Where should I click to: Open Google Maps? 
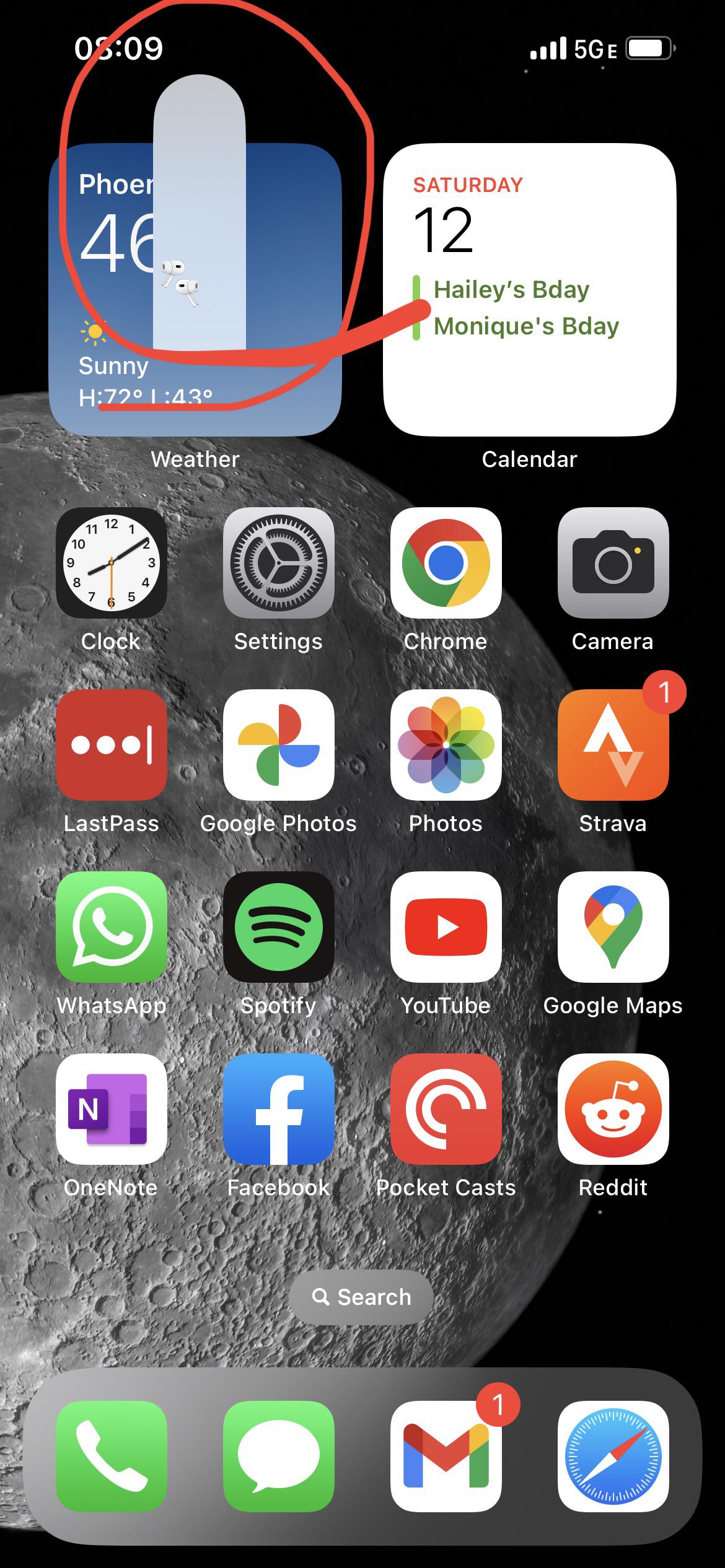[614, 927]
